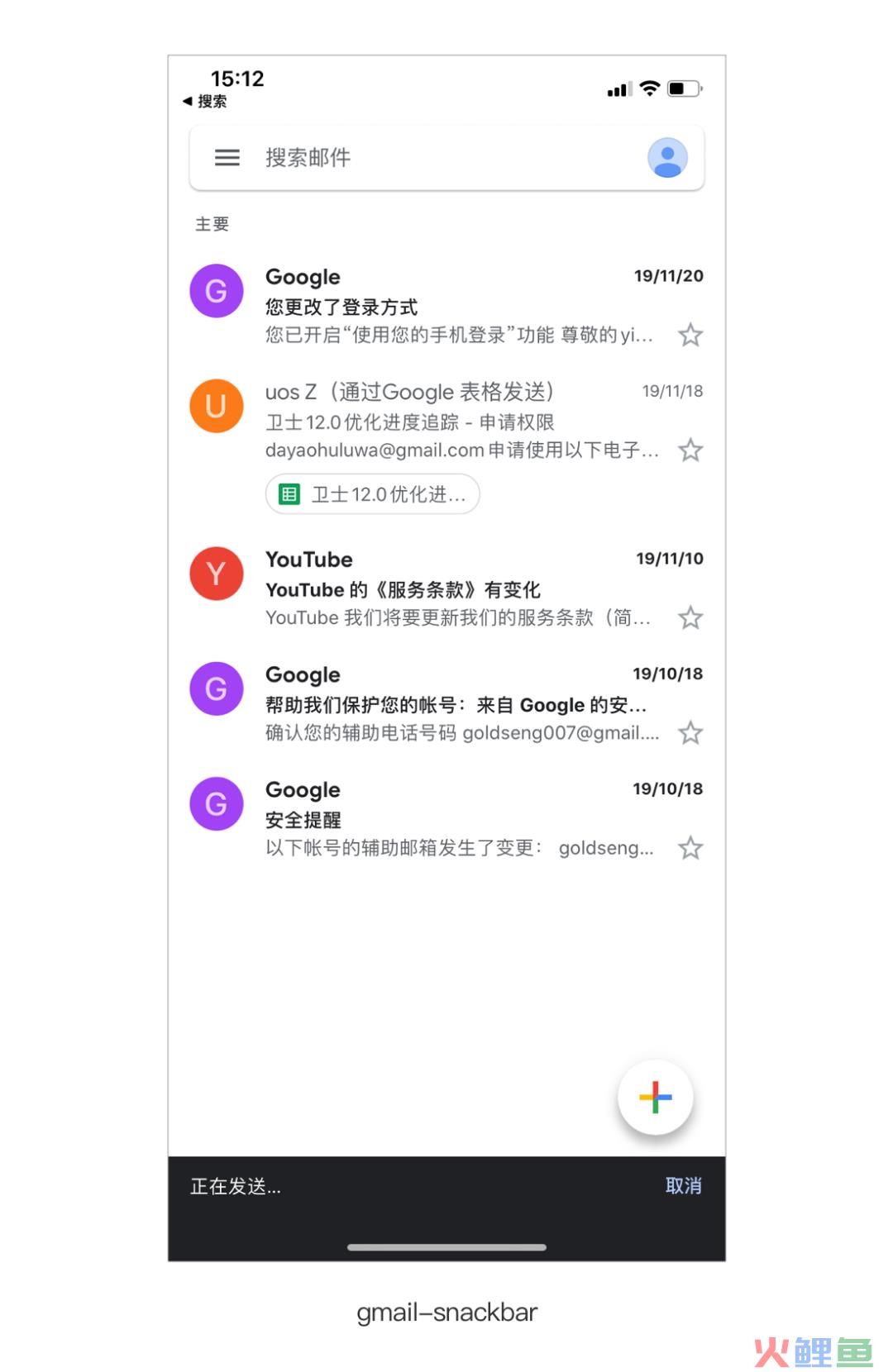893x1372 pixels.
Task: Open the 卫士12.0优化进 spreadsheet attachment chip
Action: pyautogui.click(x=373, y=494)
